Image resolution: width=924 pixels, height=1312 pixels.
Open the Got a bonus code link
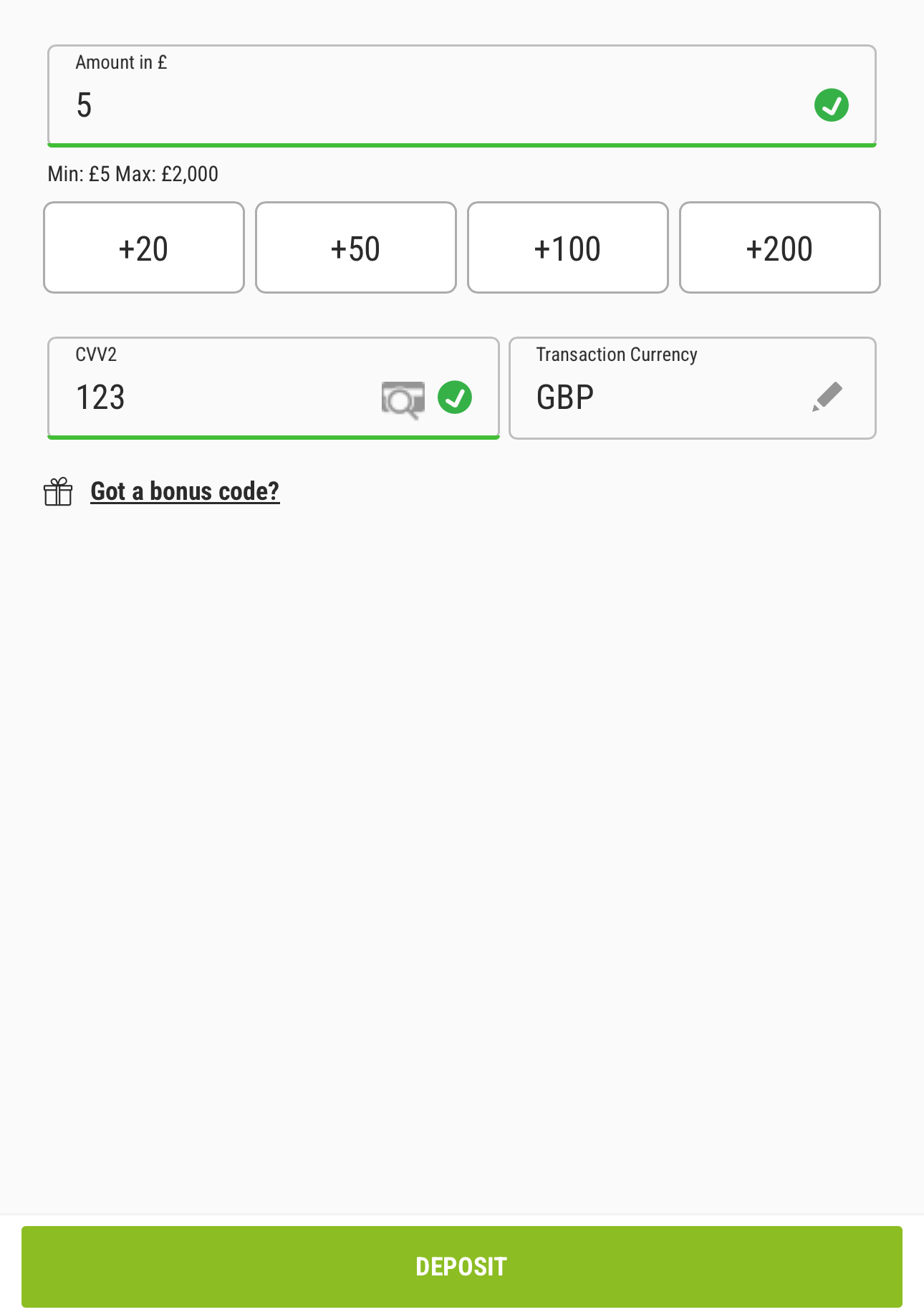(184, 491)
